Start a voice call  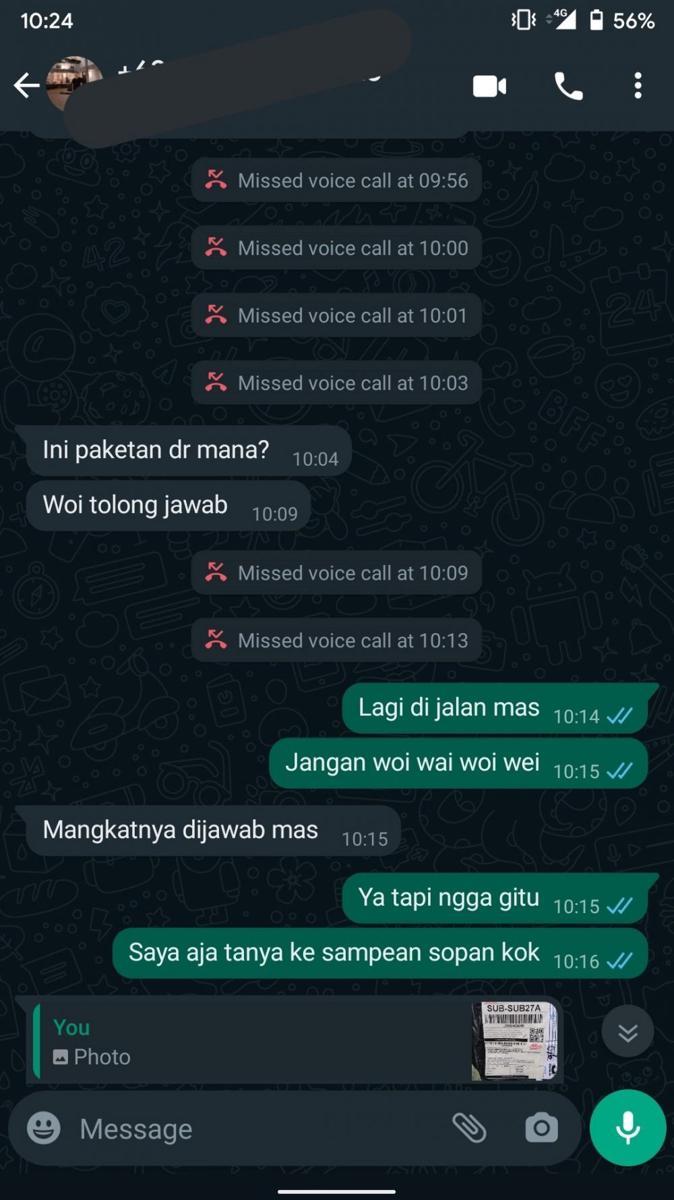click(x=568, y=86)
